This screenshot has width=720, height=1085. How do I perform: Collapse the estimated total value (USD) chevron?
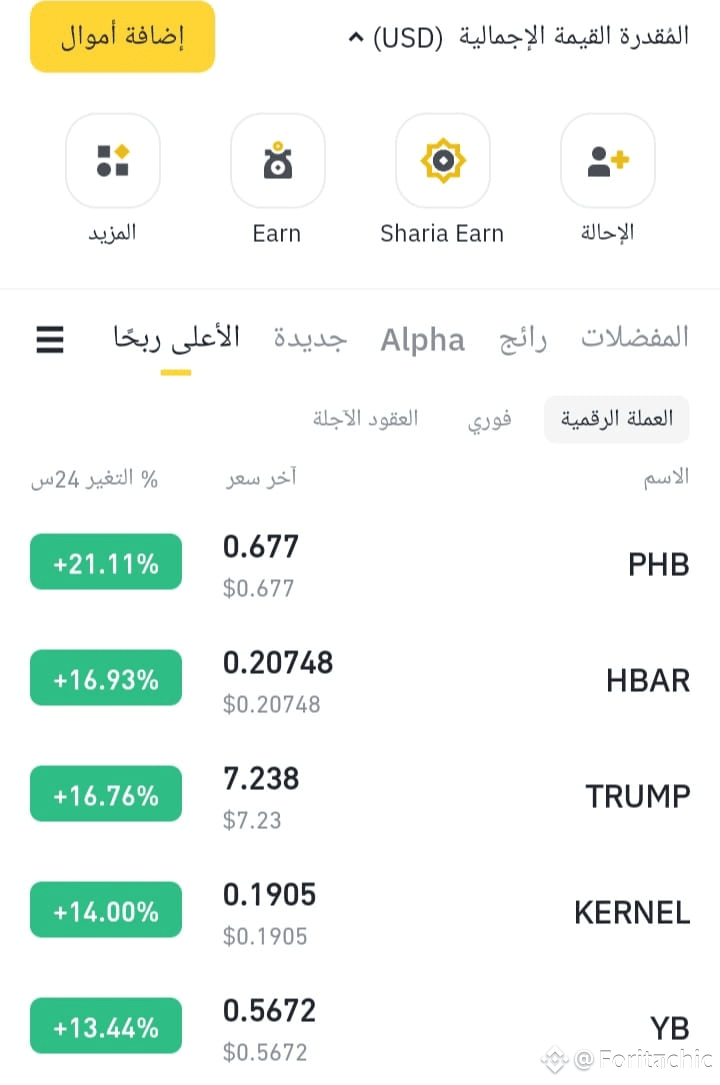coord(356,37)
